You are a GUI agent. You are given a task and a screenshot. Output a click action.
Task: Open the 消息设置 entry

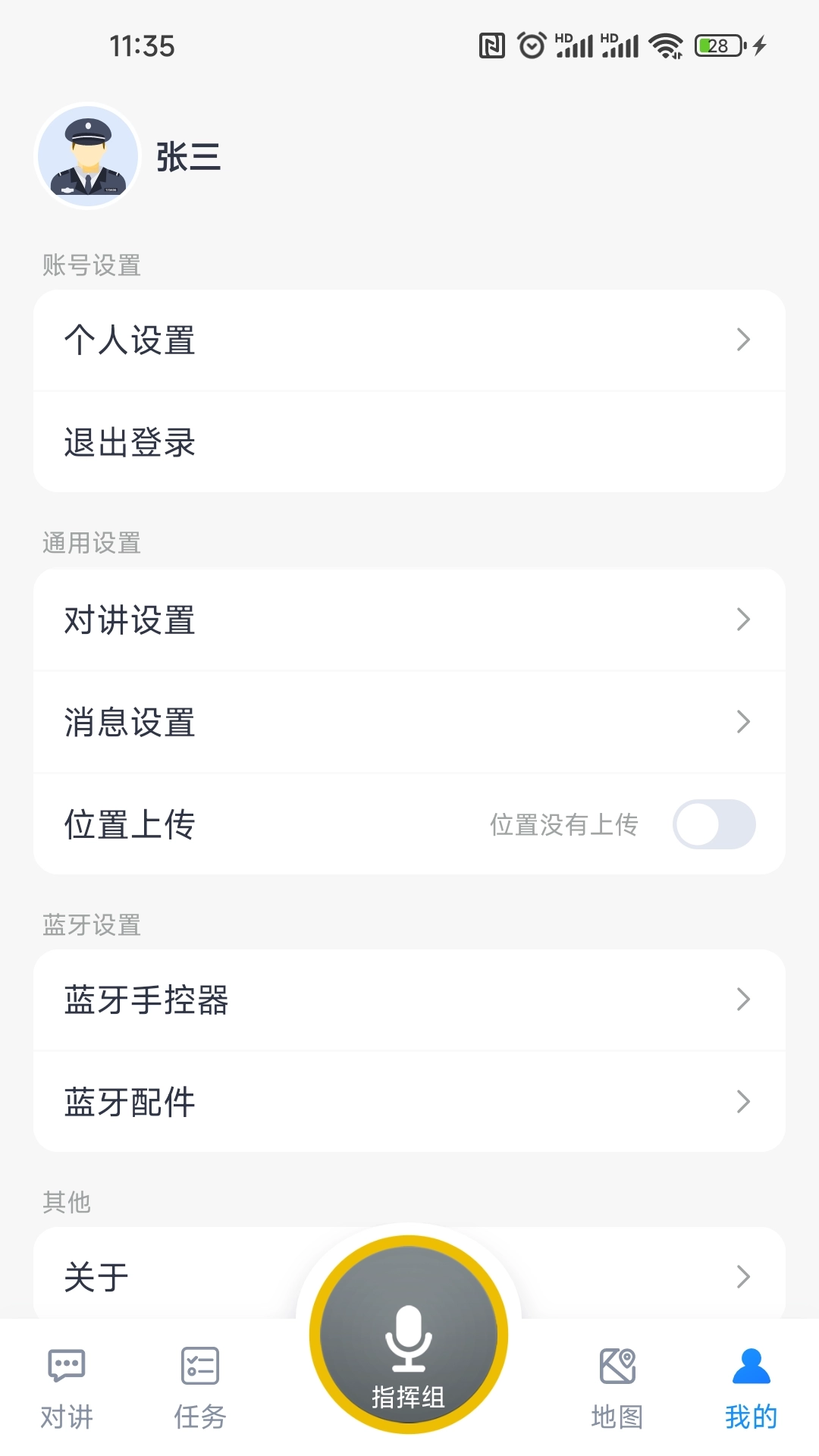409,721
